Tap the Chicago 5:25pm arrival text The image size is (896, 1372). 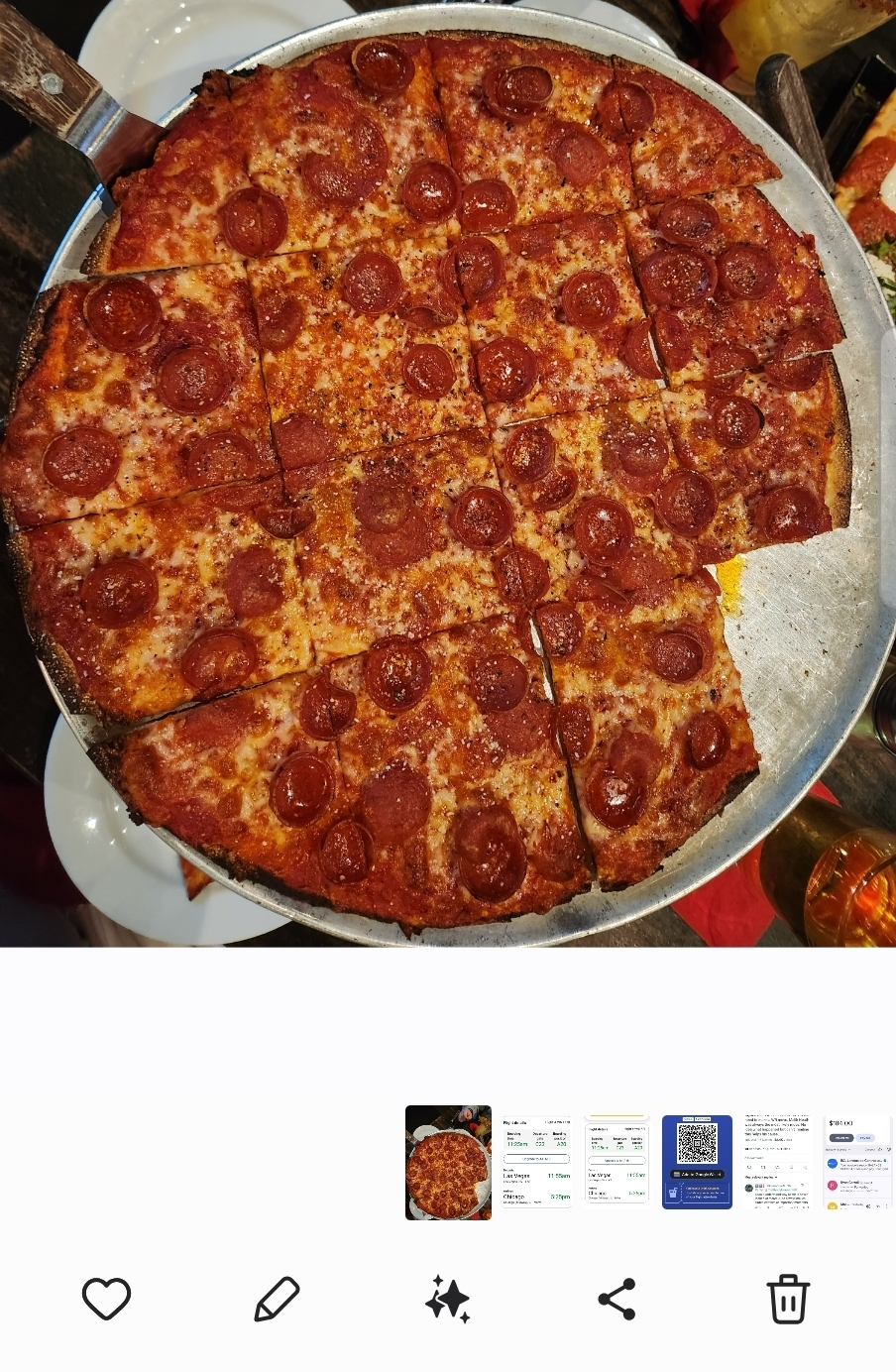pyautogui.click(x=538, y=1196)
